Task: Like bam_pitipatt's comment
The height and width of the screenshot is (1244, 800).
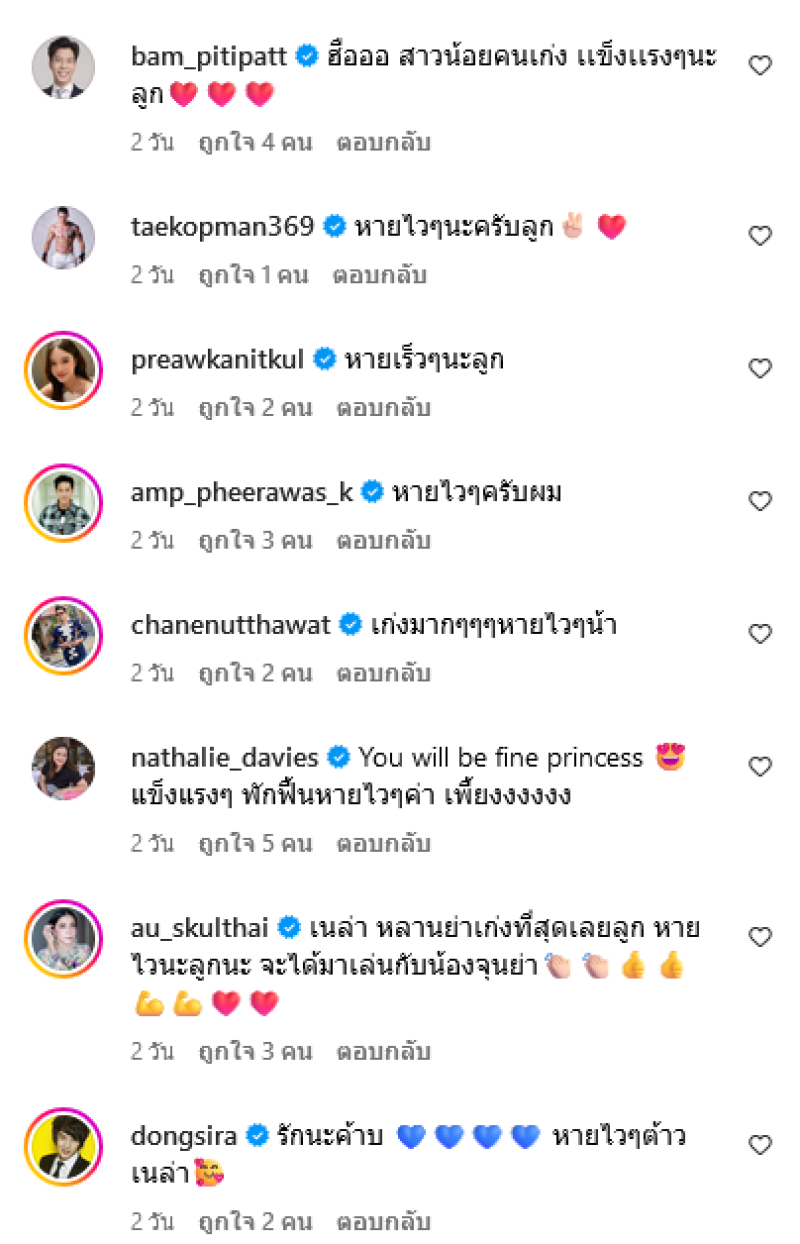Action: 760,66
